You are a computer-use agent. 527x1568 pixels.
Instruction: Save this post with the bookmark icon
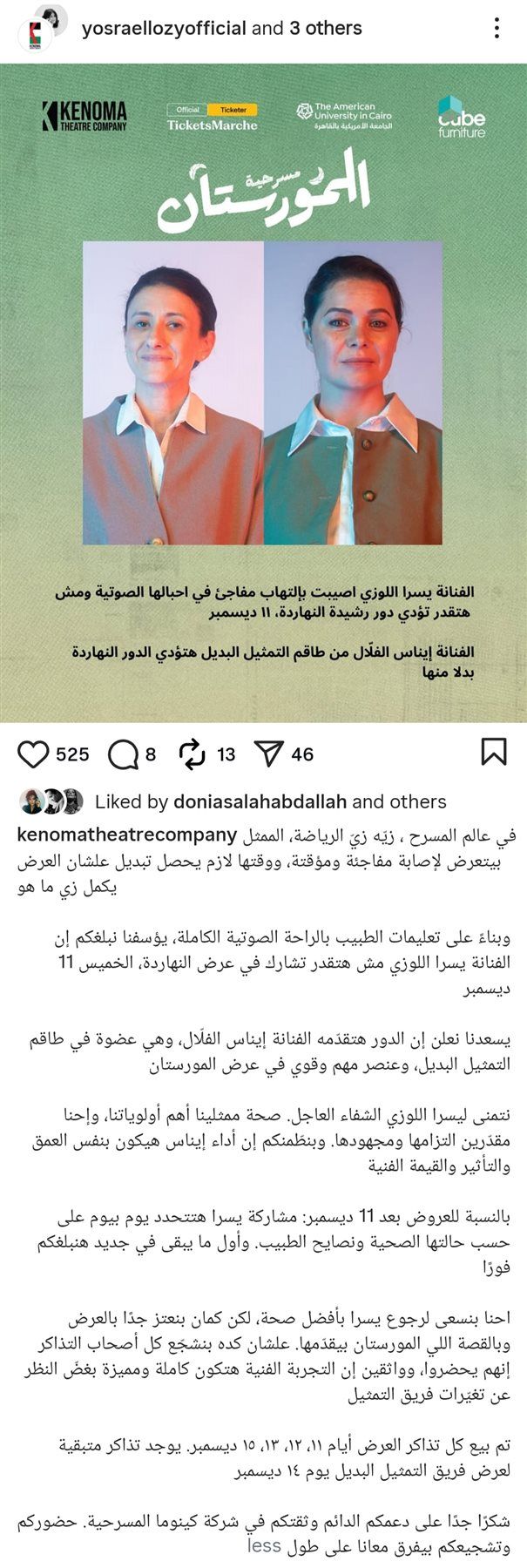[494, 753]
